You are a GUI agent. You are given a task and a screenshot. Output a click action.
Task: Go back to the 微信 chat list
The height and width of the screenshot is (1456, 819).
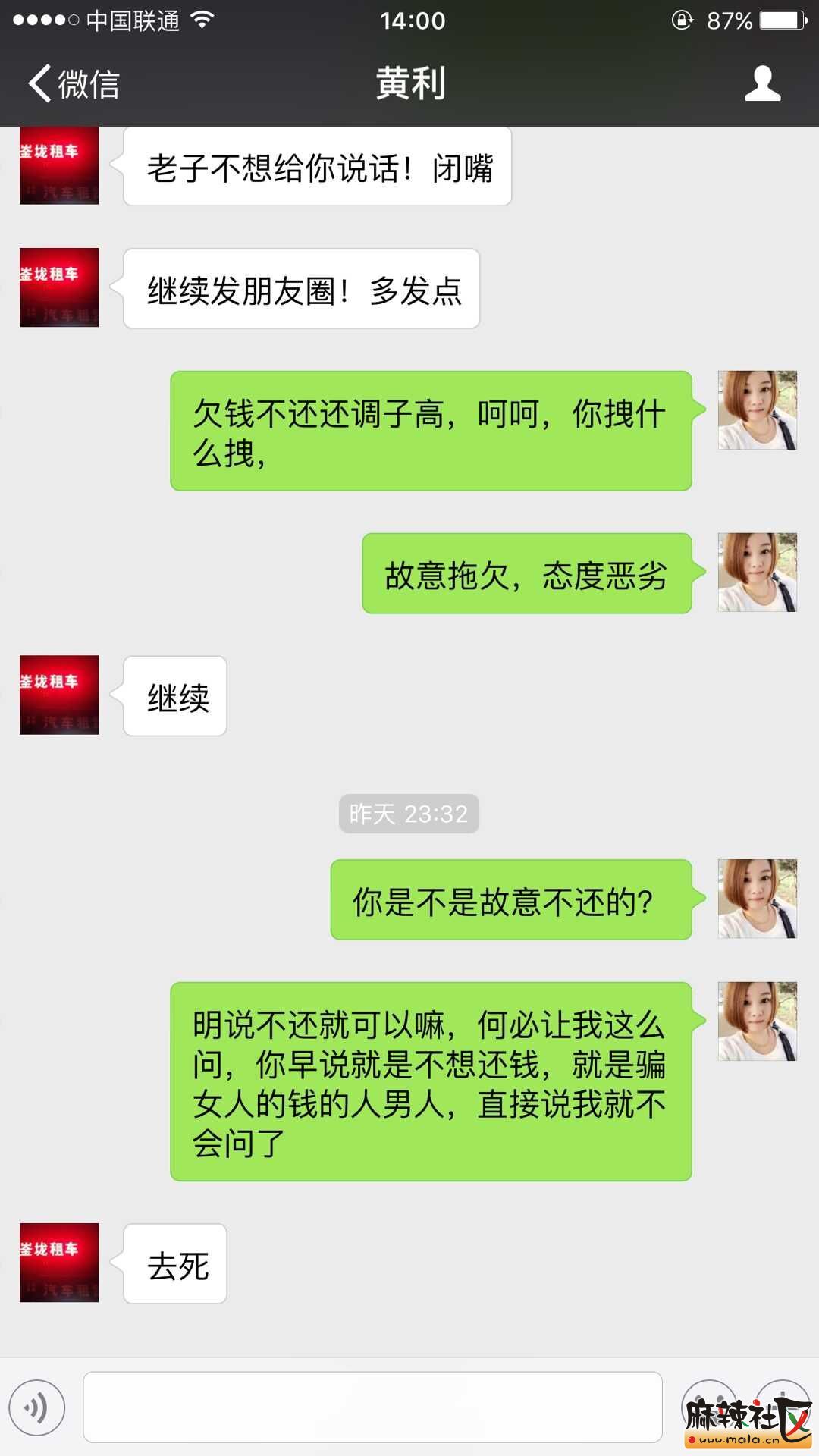tap(74, 83)
